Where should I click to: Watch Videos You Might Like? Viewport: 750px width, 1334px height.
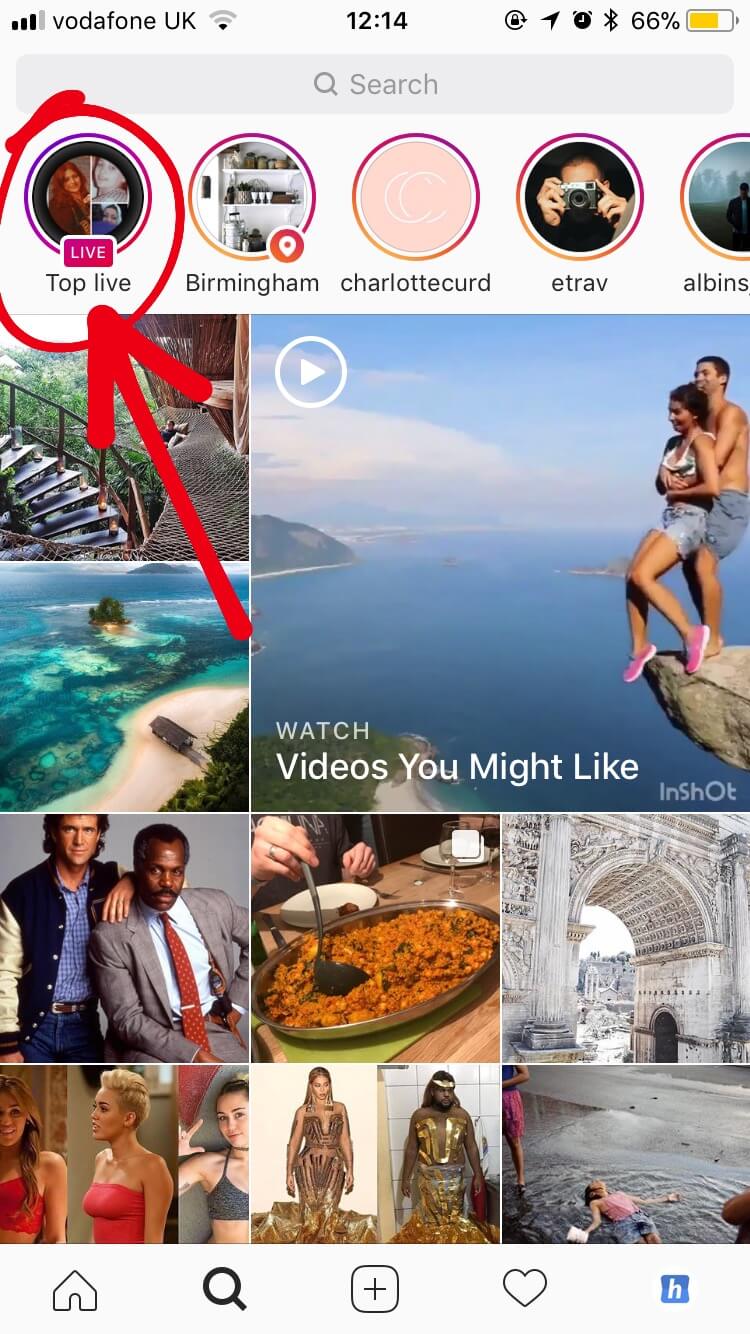[x=500, y=563]
